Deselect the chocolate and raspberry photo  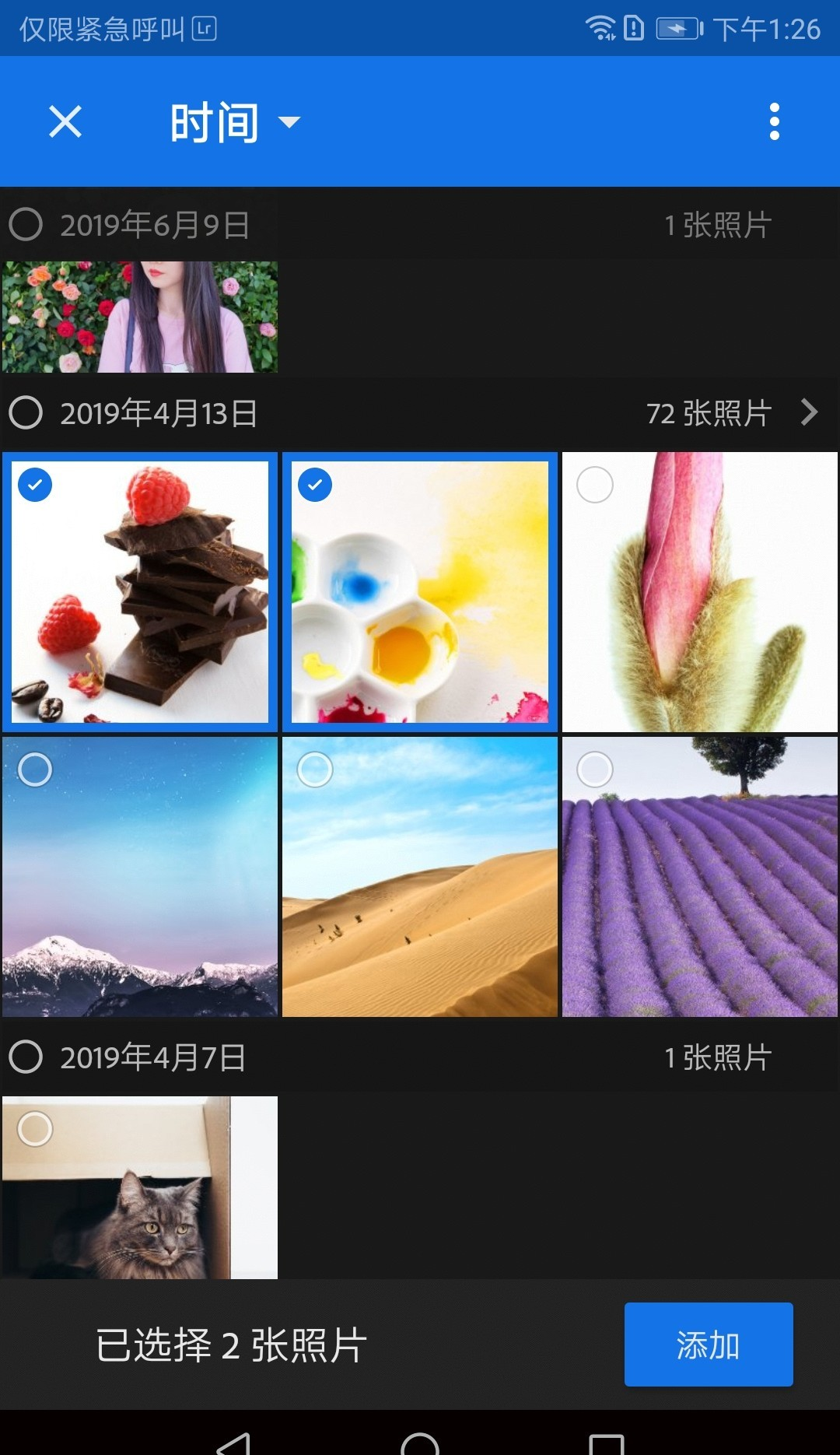[35, 486]
